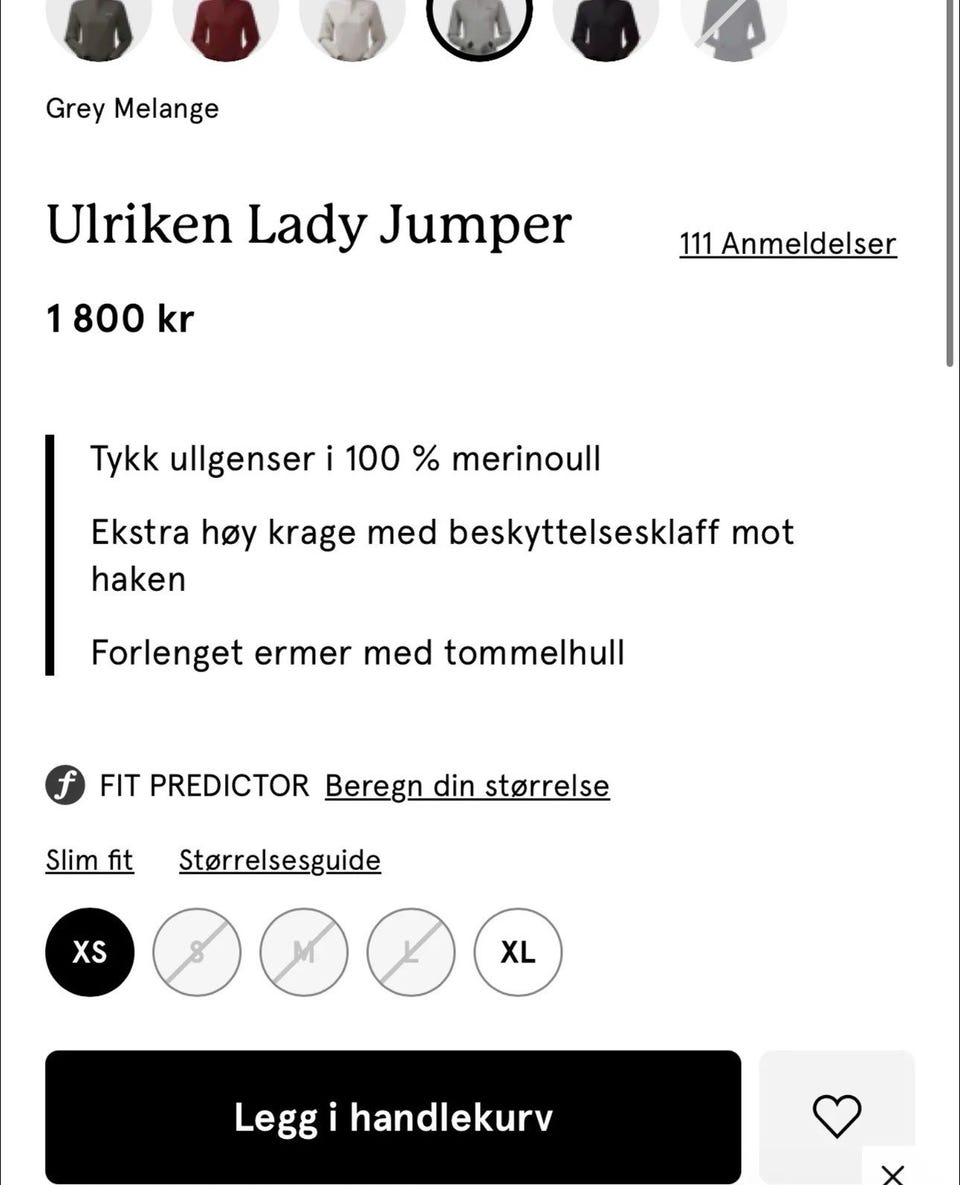Select size XS

coord(89,952)
